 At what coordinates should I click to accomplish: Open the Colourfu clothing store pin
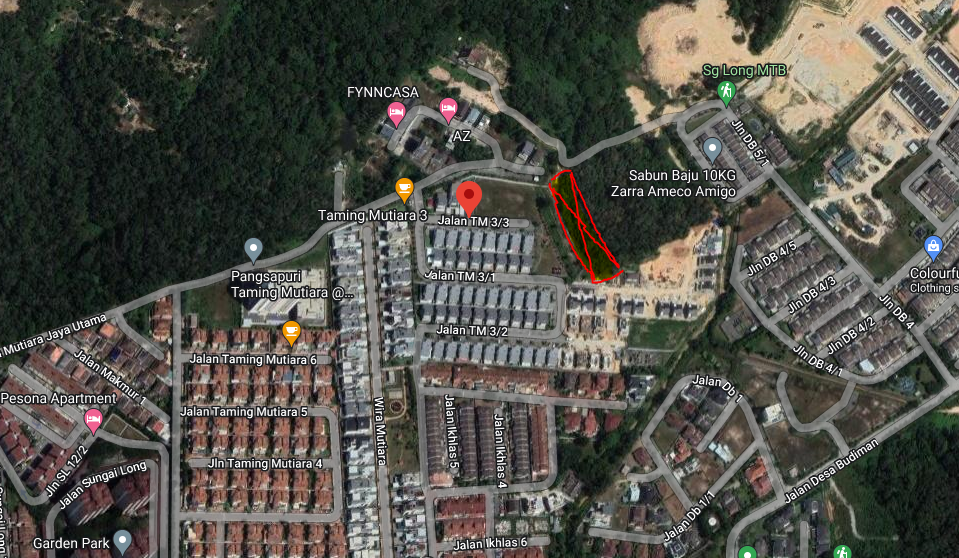coord(933,246)
